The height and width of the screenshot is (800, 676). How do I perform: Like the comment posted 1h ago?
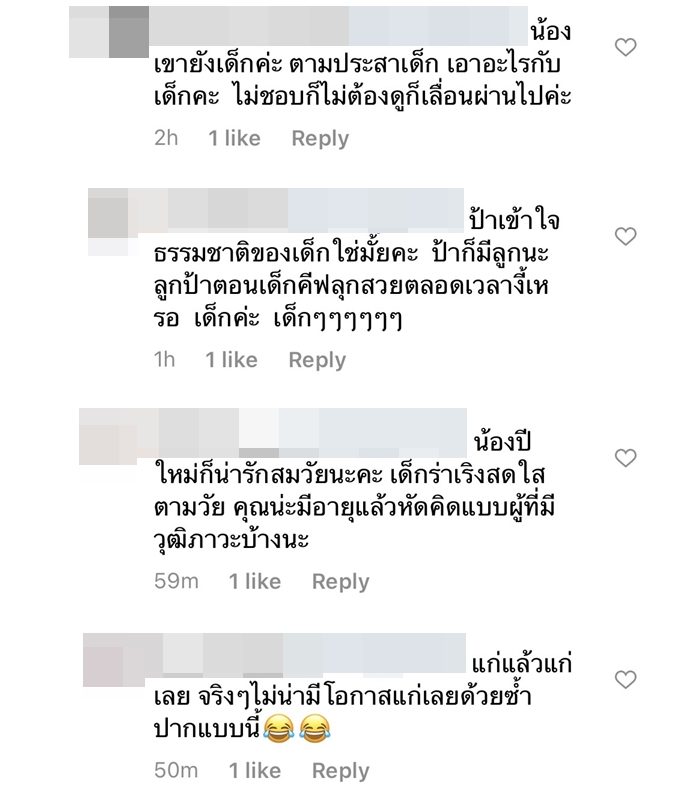pyautogui.click(x=625, y=237)
